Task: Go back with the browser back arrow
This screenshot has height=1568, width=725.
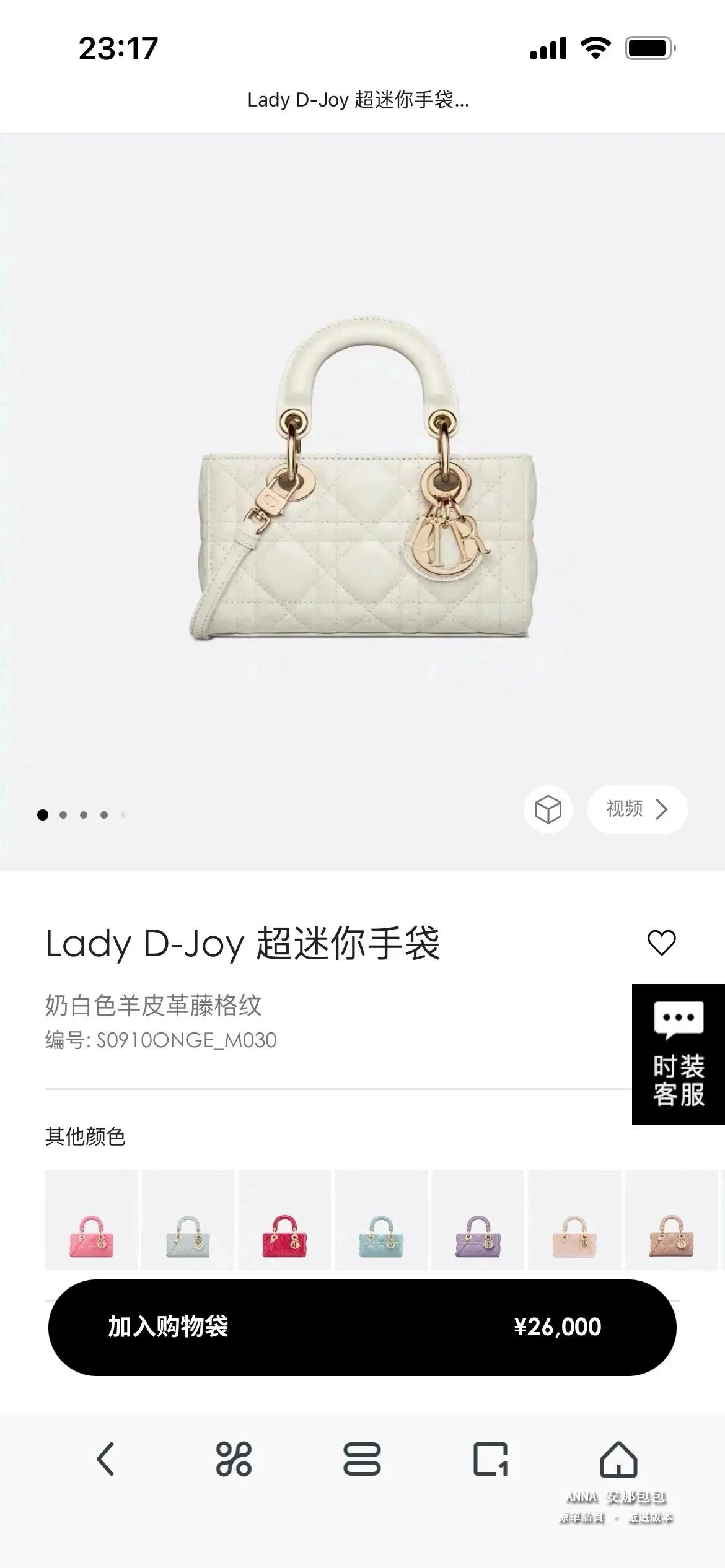Action: (106, 1459)
